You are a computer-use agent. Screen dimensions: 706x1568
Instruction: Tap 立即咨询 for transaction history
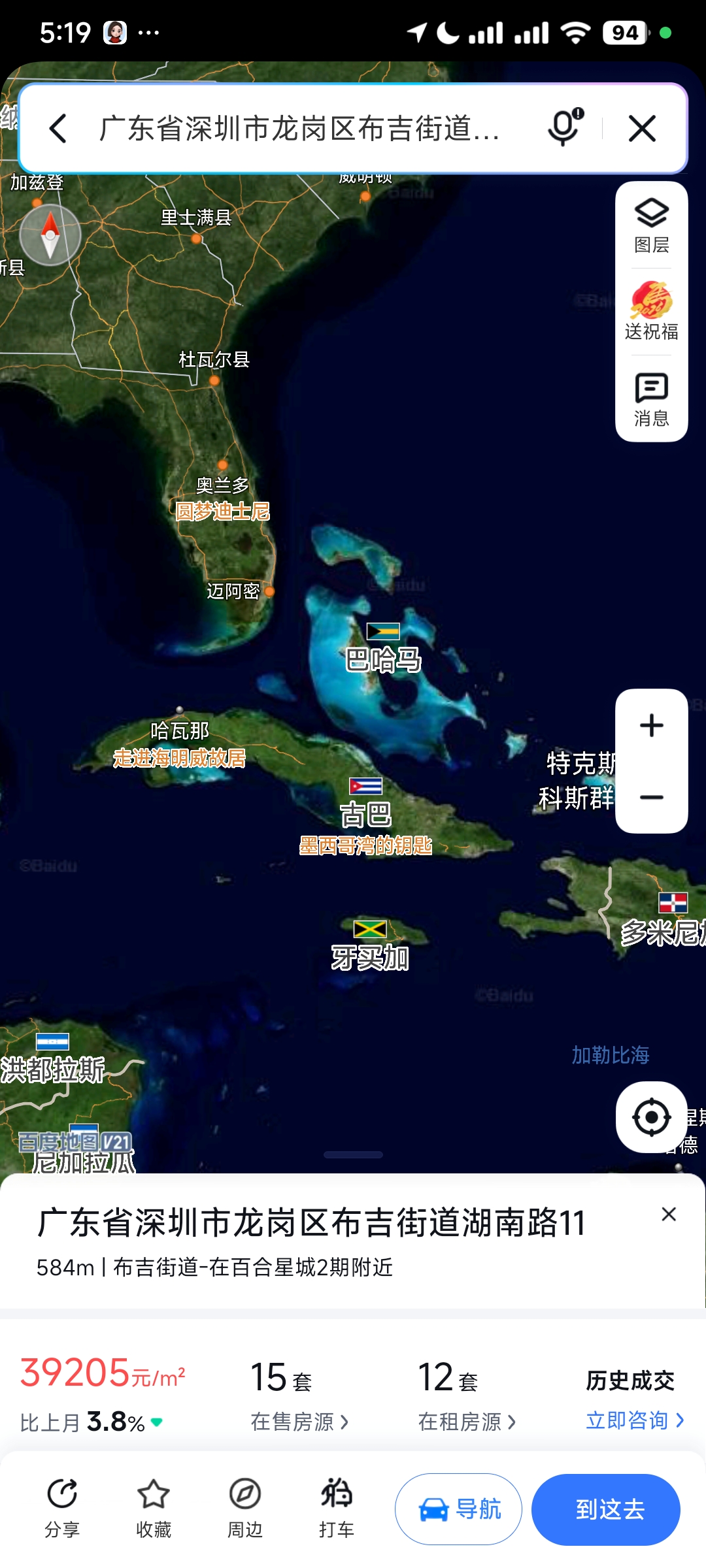(x=634, y=1420)
